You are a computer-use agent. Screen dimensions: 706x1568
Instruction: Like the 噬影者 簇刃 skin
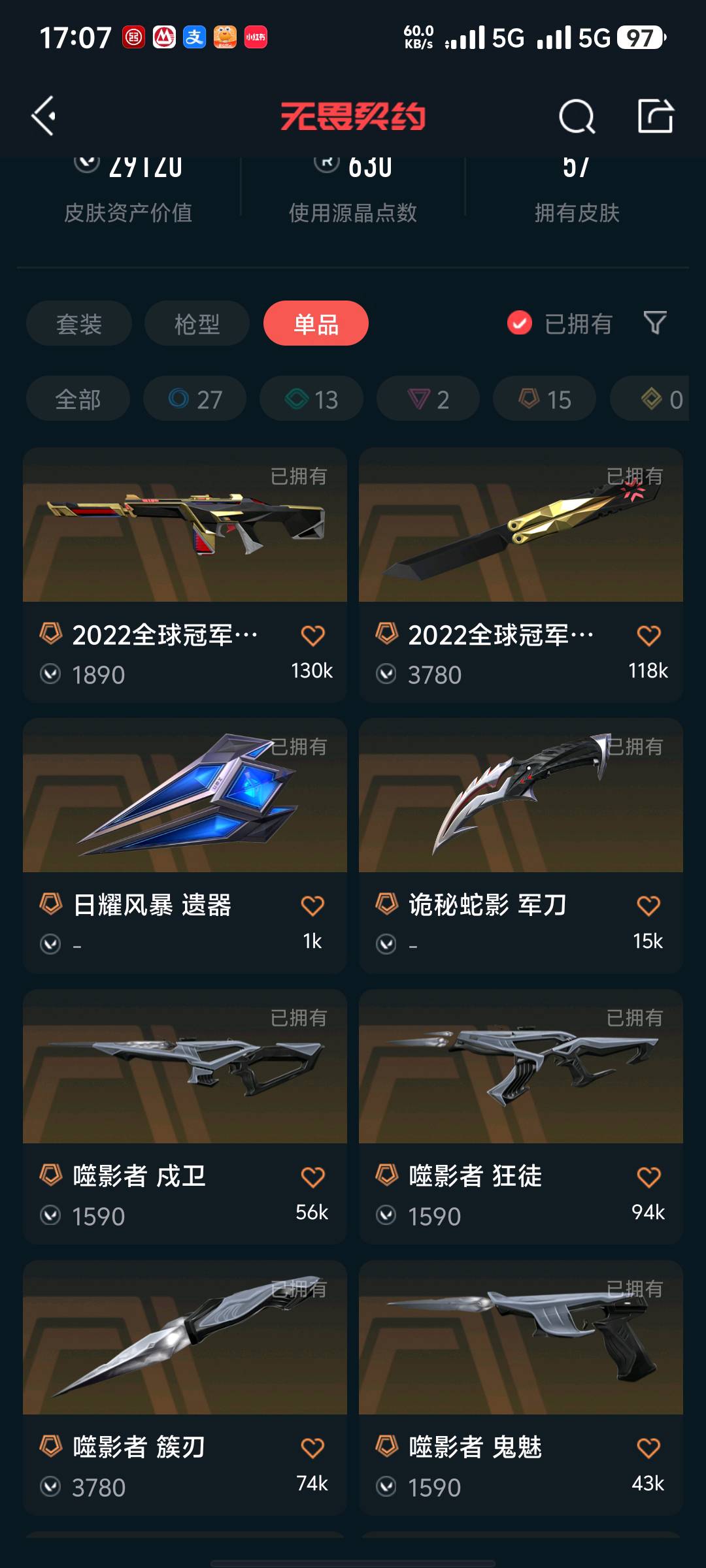pyautogui.click(x=312, y=1448)
